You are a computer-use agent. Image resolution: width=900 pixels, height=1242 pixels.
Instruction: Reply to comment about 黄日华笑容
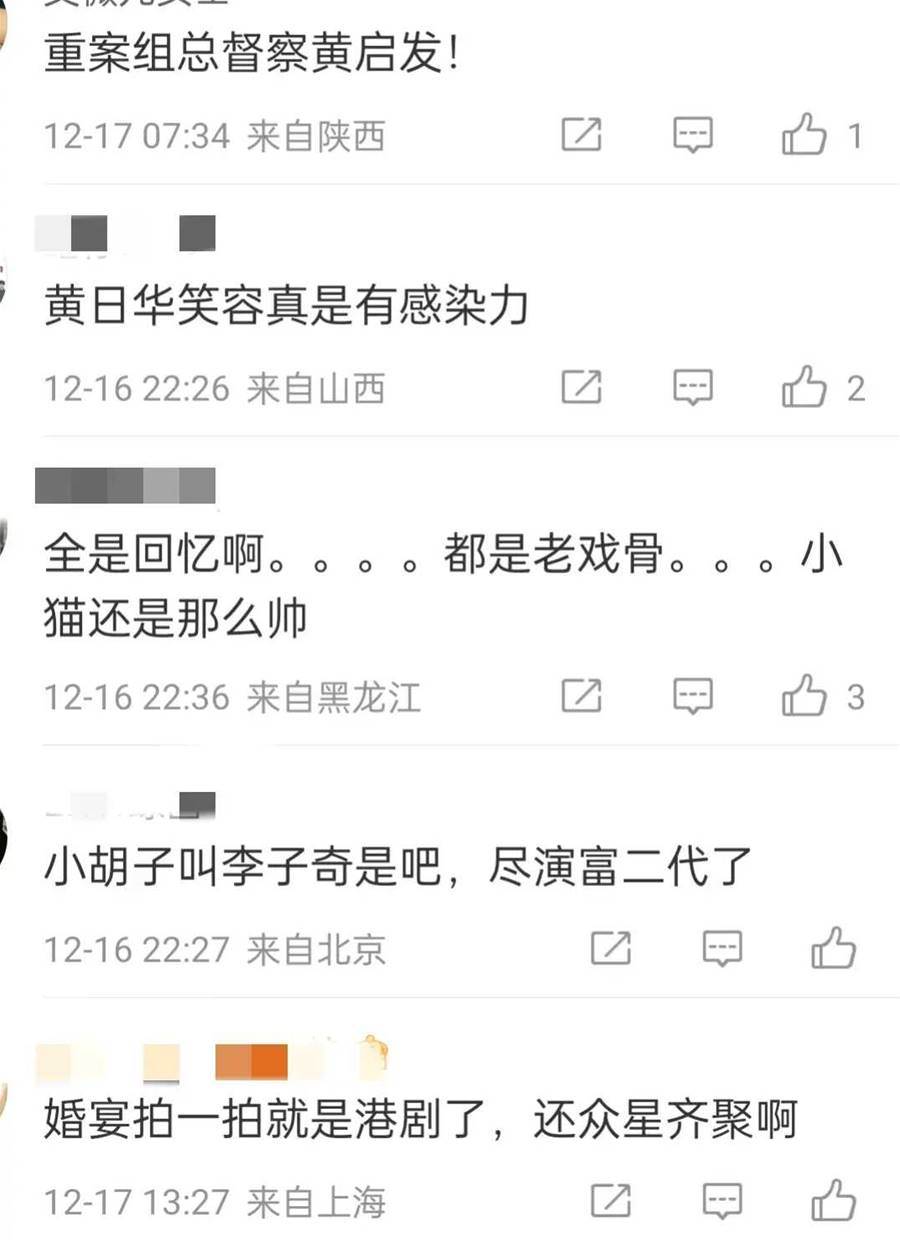[x=692, y=387]
